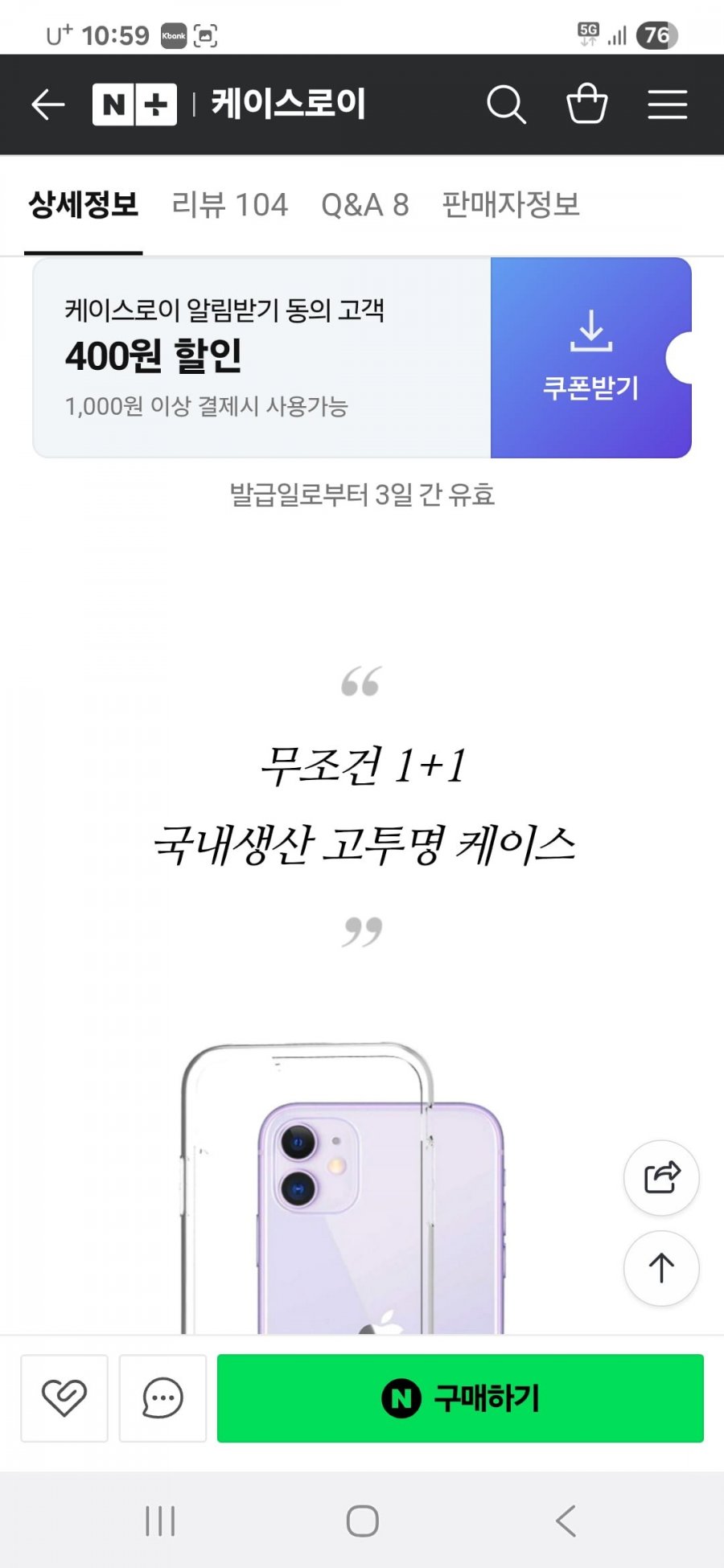
Task: Add the product to wishlist with the heart icon
Action: pos(64,1398)
